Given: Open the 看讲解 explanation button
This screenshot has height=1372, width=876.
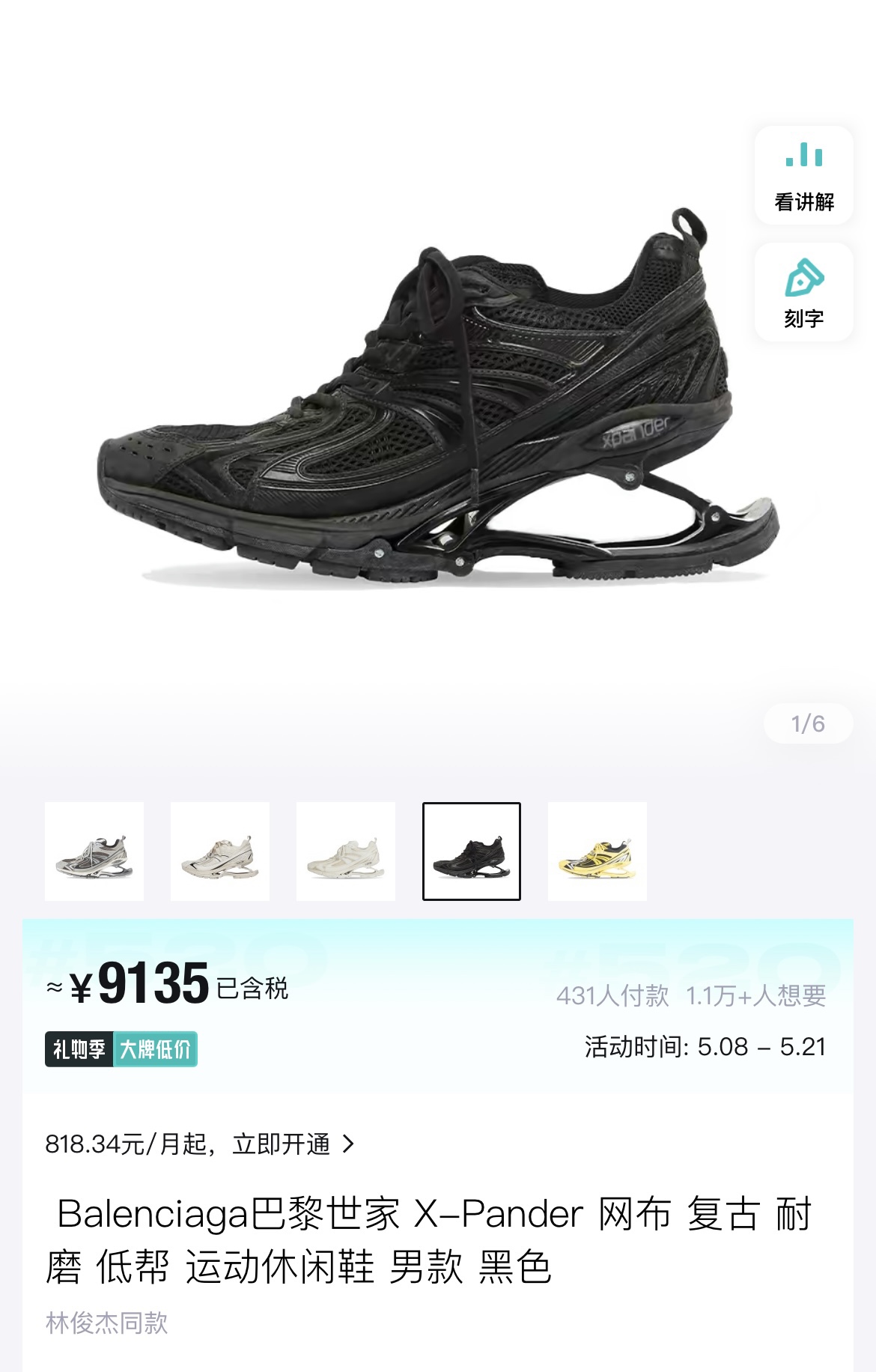Looking at the screenshot, I should pyautogui.click(x=803, y=175).
